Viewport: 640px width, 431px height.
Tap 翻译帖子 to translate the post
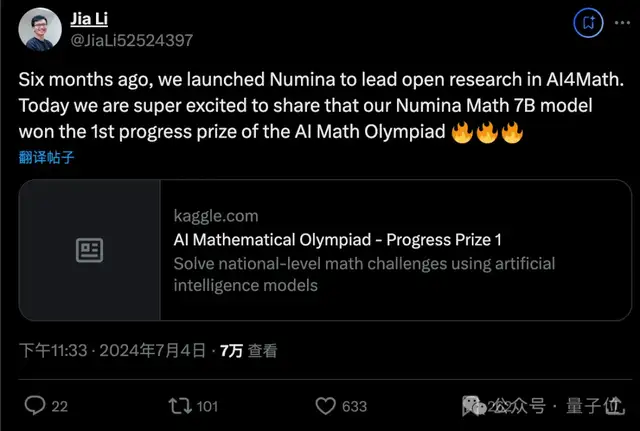tap(46, 158)
